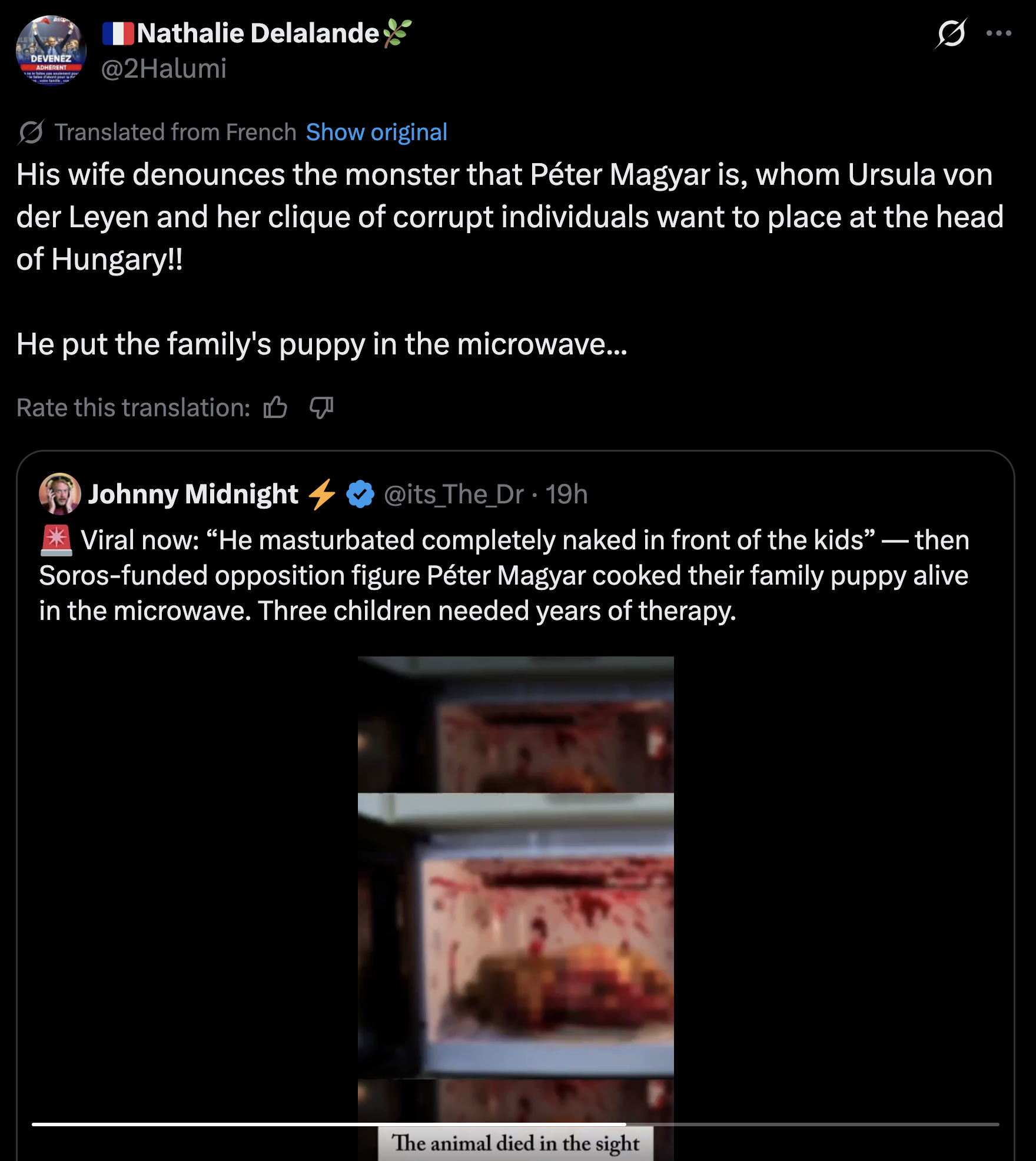
Task: Rate the translation thumbs up
Action: [x=275, y=407]
